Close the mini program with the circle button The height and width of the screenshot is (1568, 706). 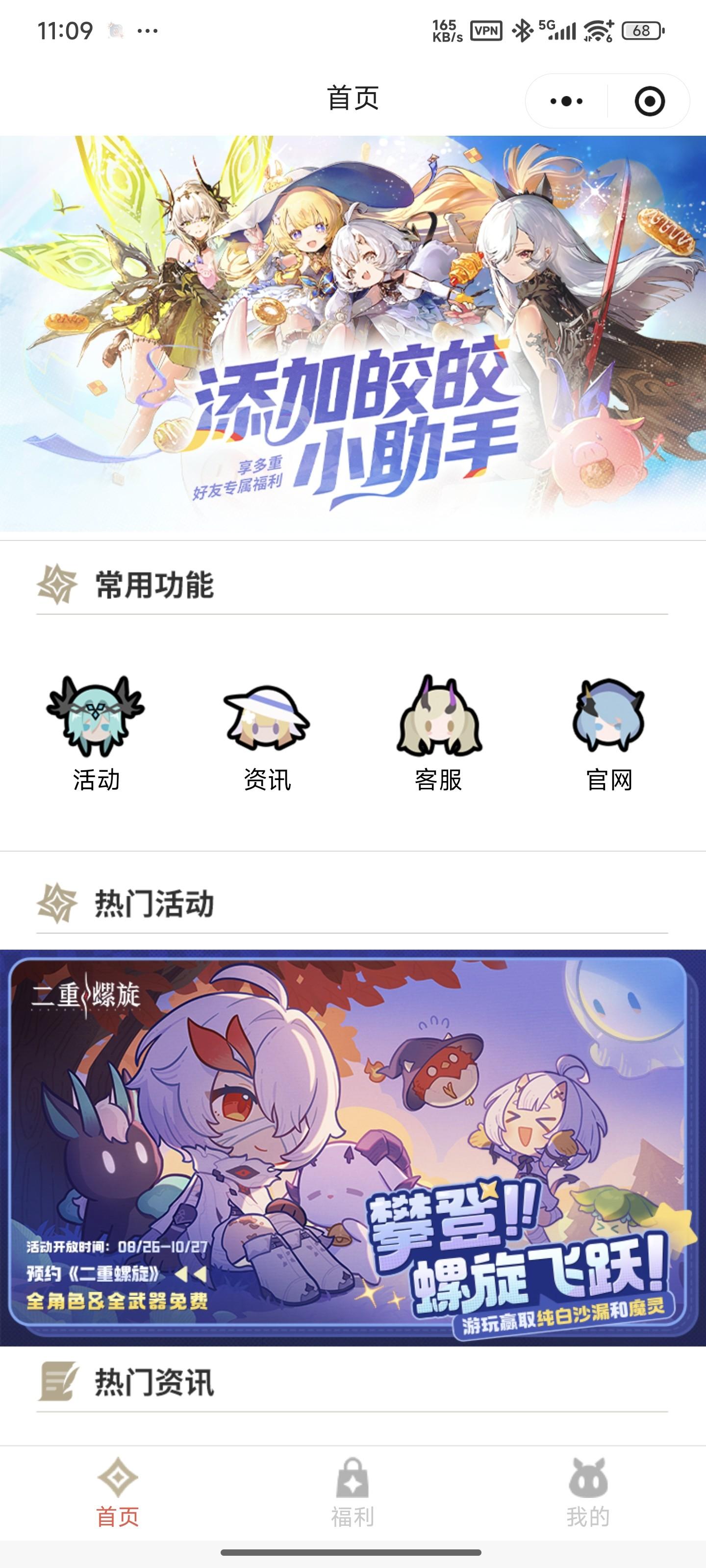[649, 101]
